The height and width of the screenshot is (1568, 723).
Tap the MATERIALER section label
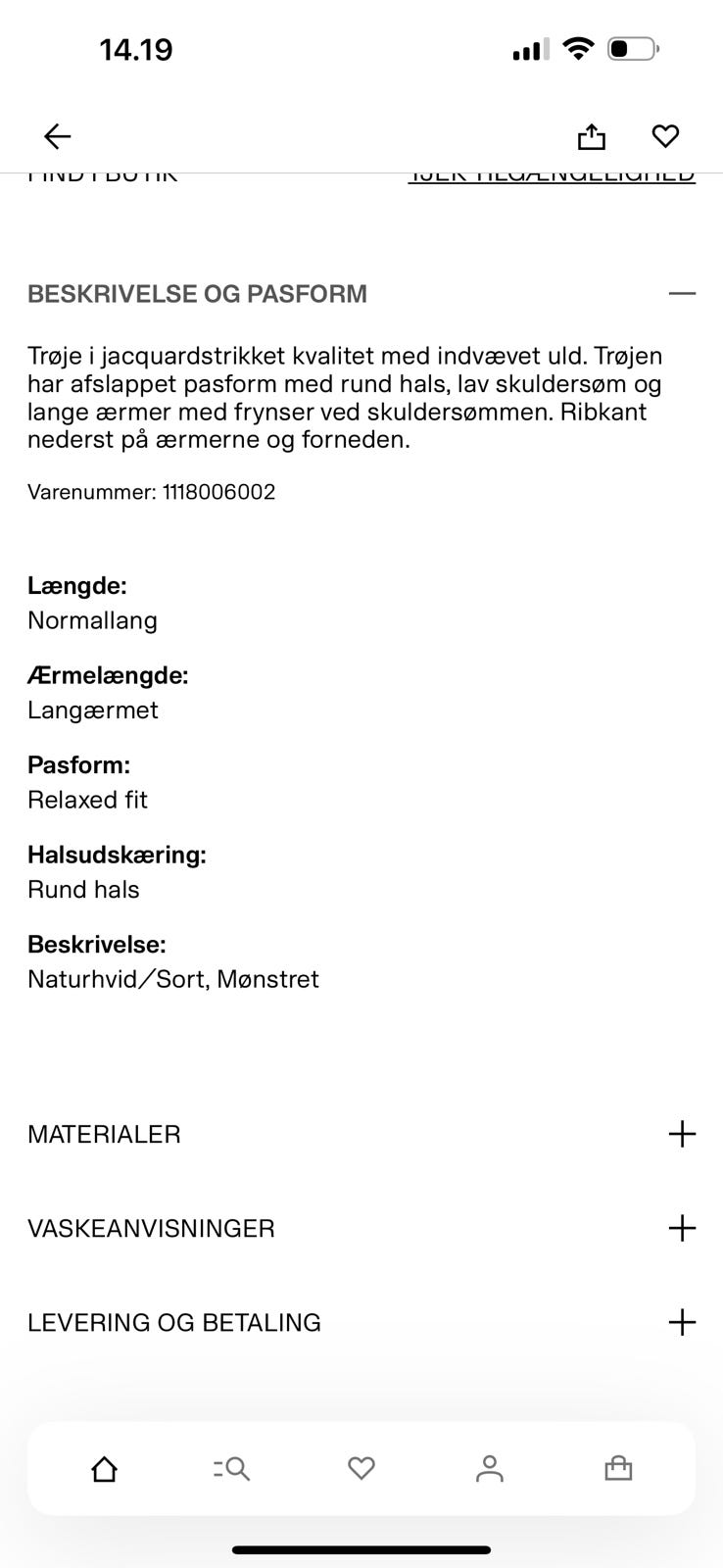[x=104, y=1134]
